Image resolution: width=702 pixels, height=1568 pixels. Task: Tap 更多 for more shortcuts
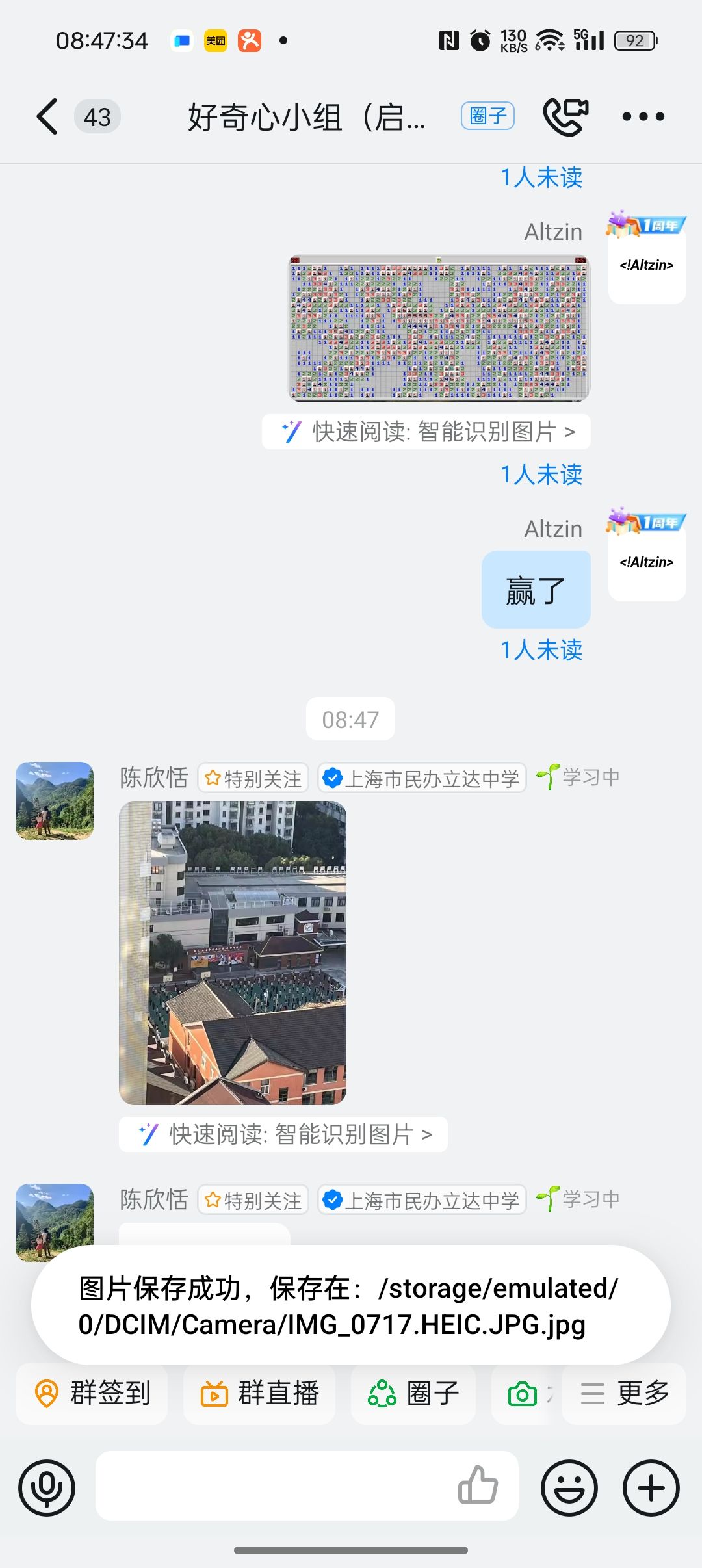coord(624,1393)
